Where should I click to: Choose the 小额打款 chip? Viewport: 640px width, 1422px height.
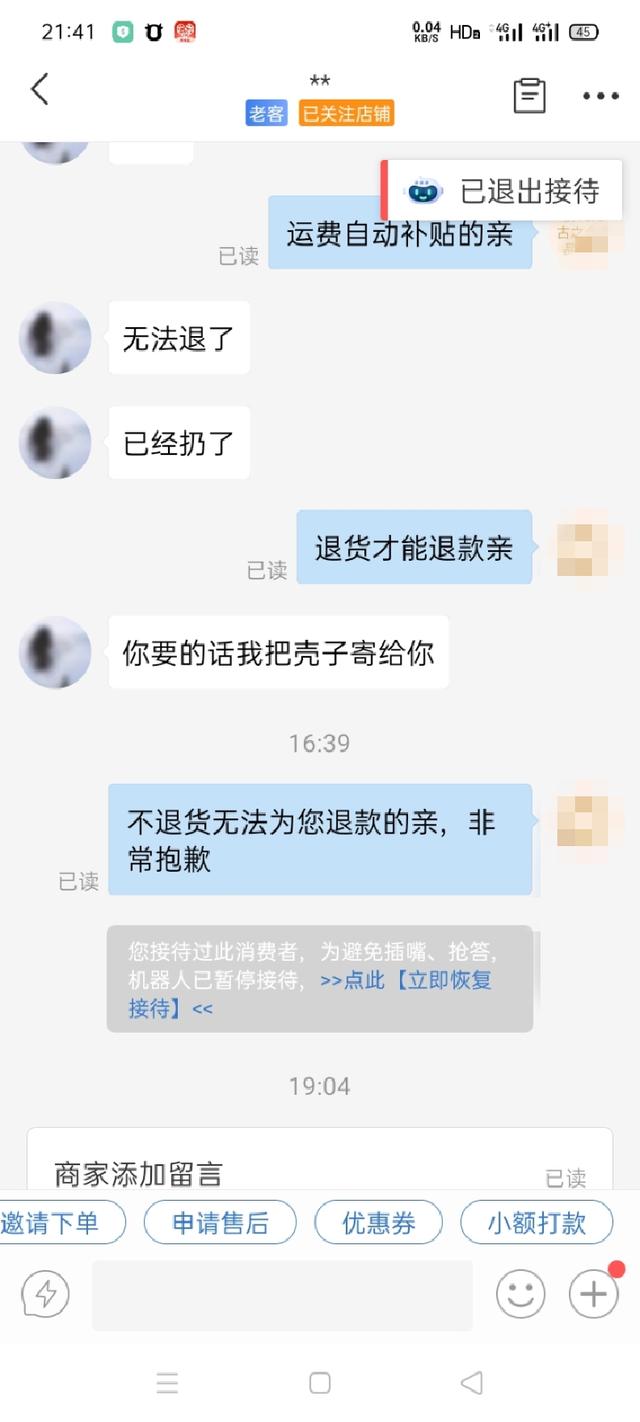pyautogui.click(x=536, y=1222)
